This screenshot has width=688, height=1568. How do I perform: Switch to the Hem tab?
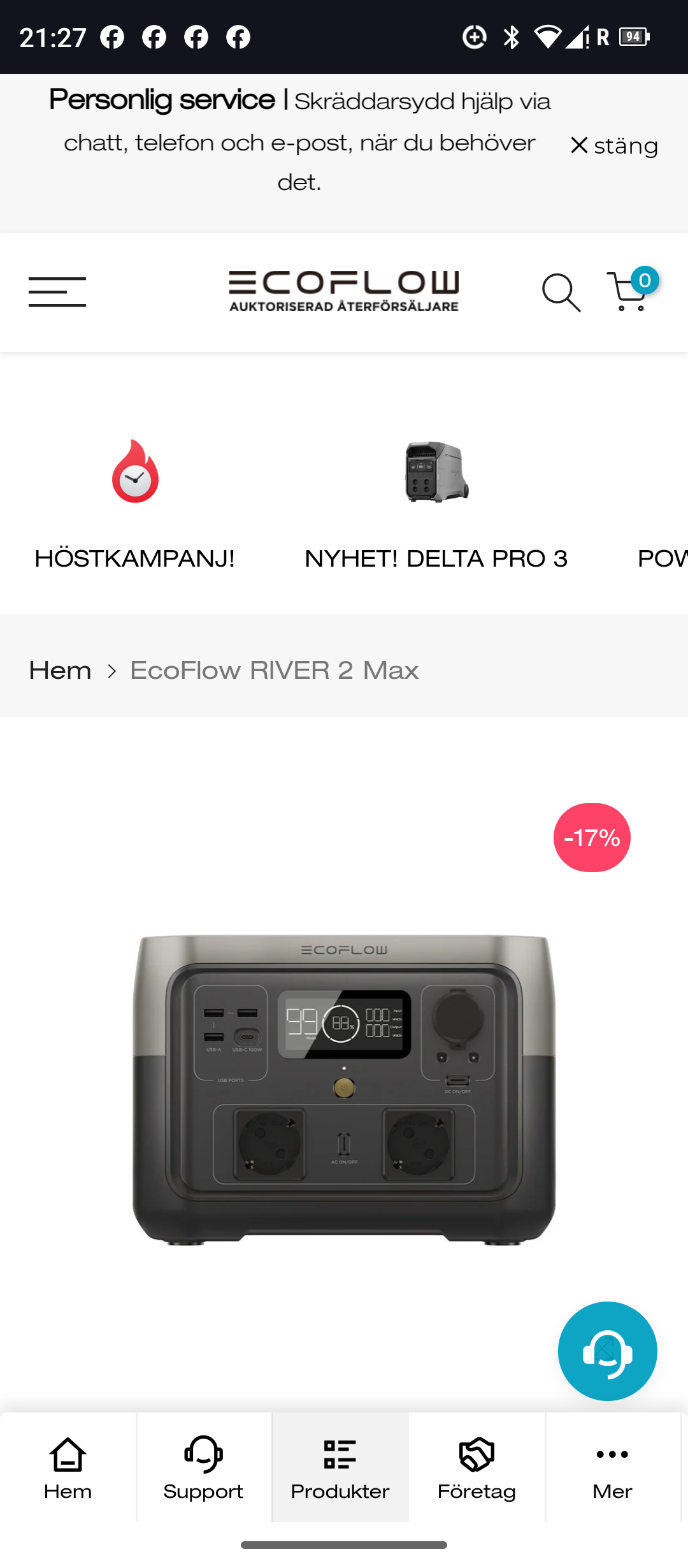click(68, 1467)
